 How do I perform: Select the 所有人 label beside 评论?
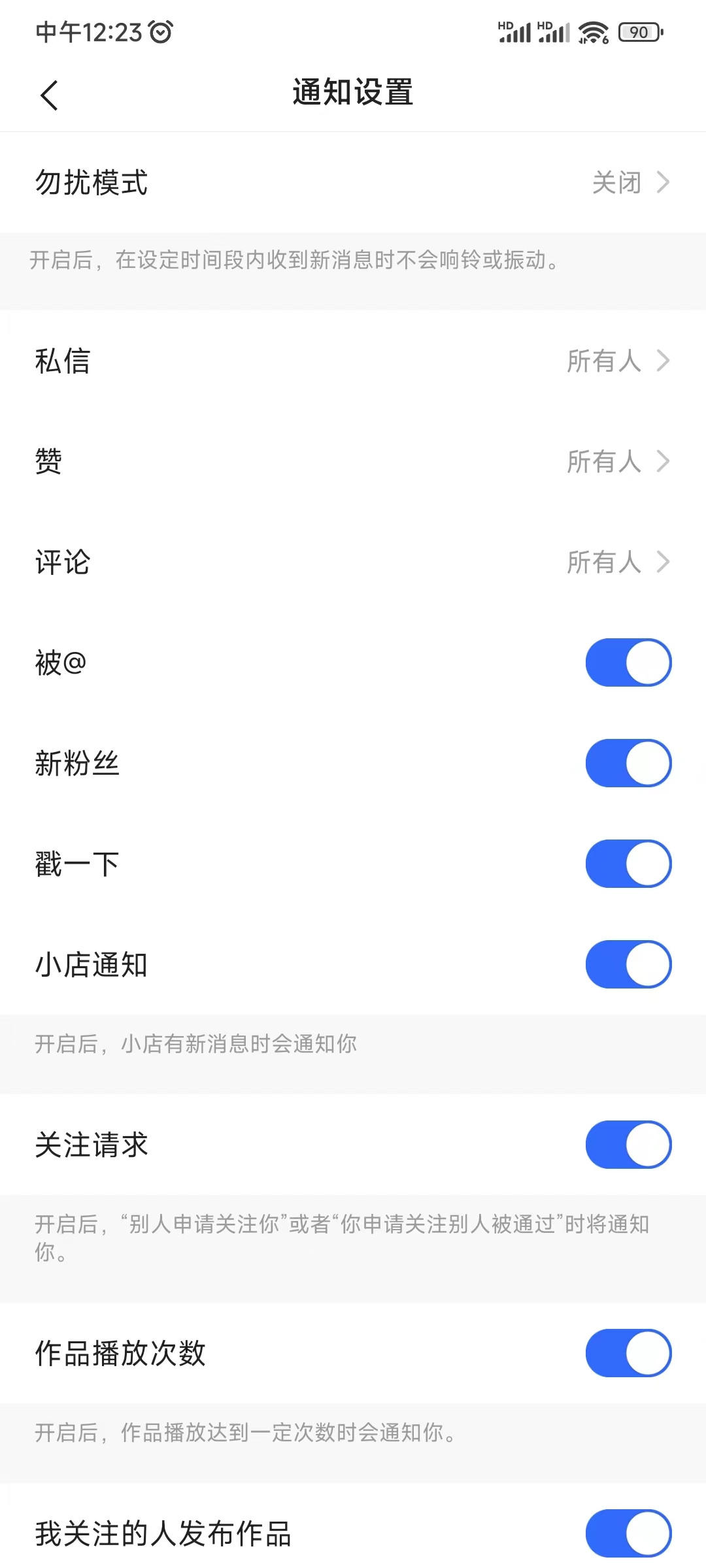click(x=605, y=561)
